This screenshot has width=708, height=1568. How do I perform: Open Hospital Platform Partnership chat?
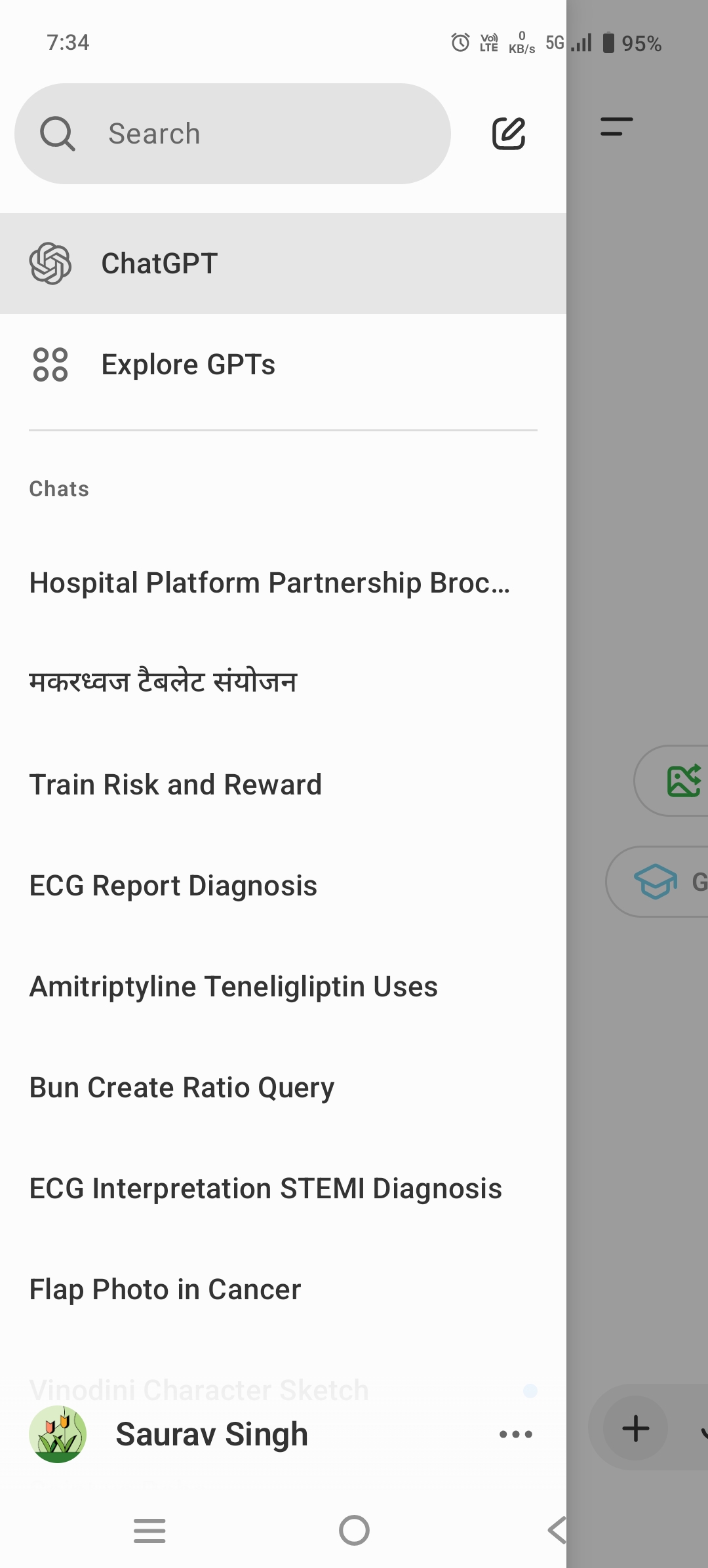click(x=269, y=583)
